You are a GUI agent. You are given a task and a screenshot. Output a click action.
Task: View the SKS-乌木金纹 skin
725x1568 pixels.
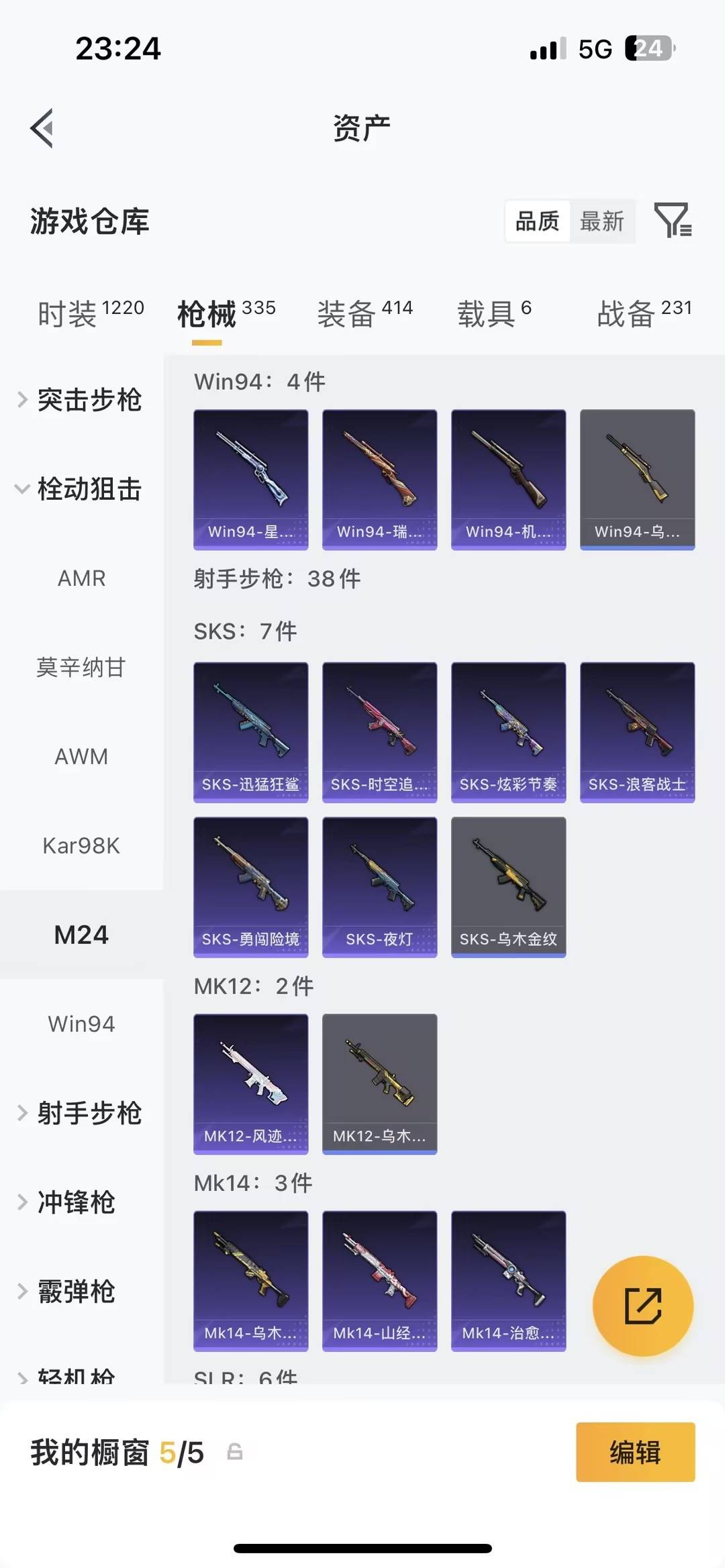508,887
